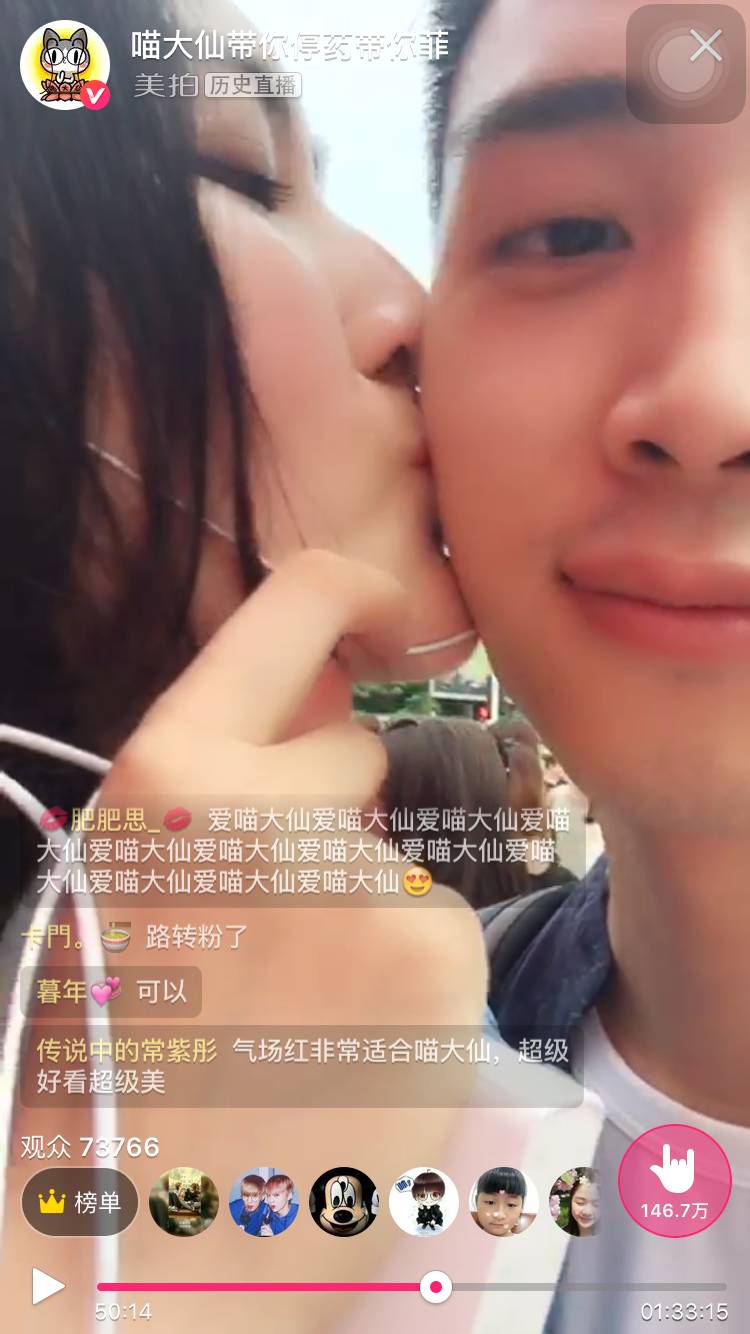Viewport: 750px width, 1334px height.
Task: Play the replay video
Action: [x=47, y=1286]
